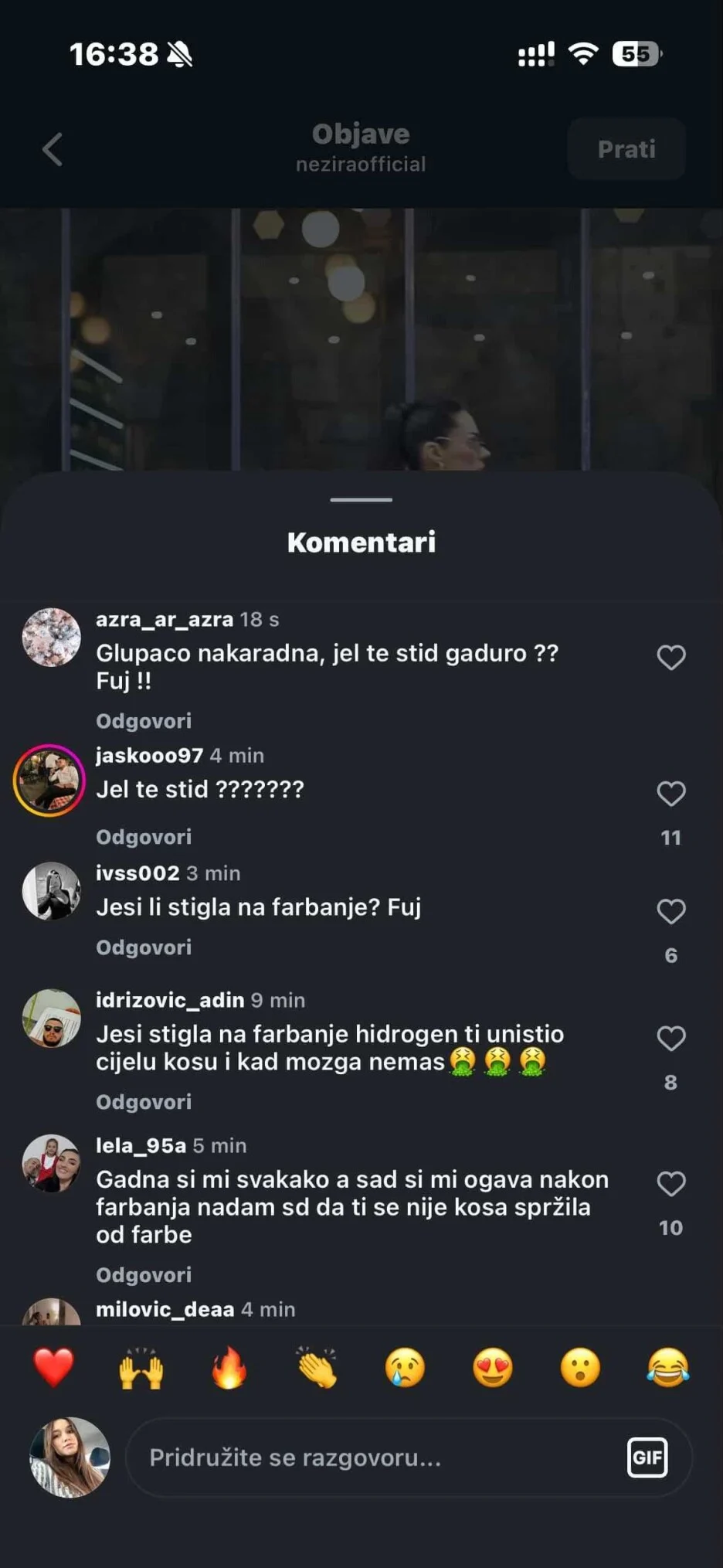Like azra_ar_azra's comment
The image size is (723, 1568).
tap(670, 658)
